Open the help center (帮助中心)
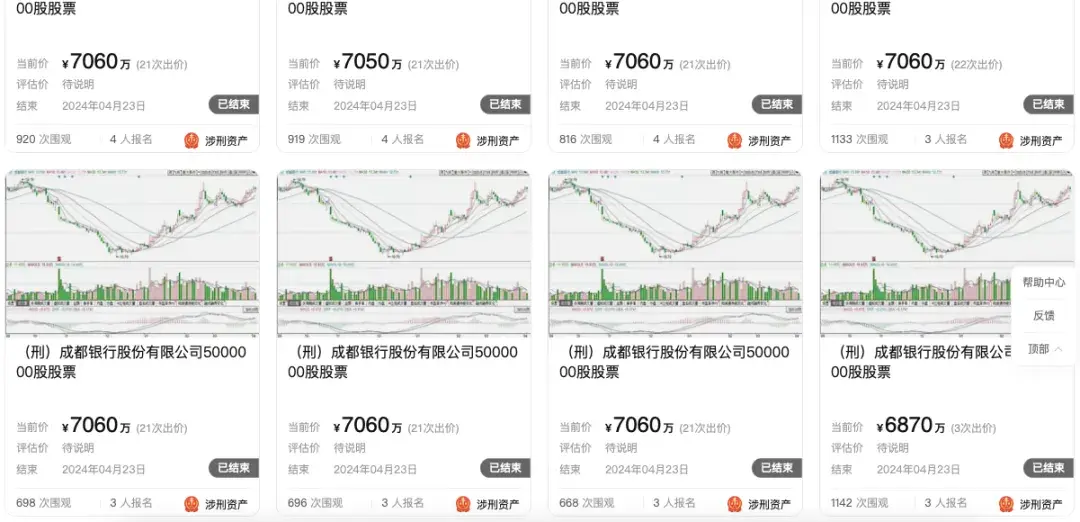The image size is (1080, 522). click(1044, 283)
